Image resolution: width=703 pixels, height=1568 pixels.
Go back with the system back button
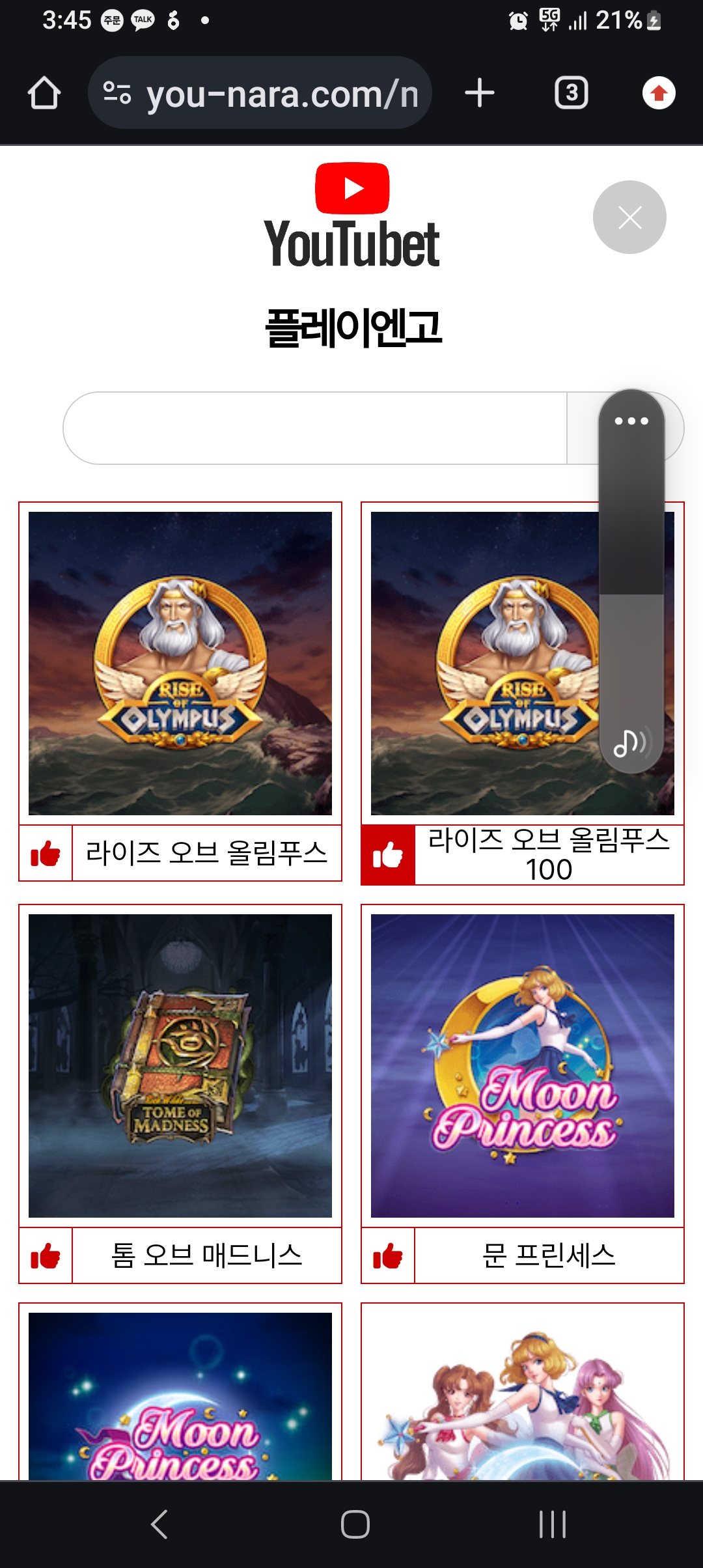pos(159,1524)
